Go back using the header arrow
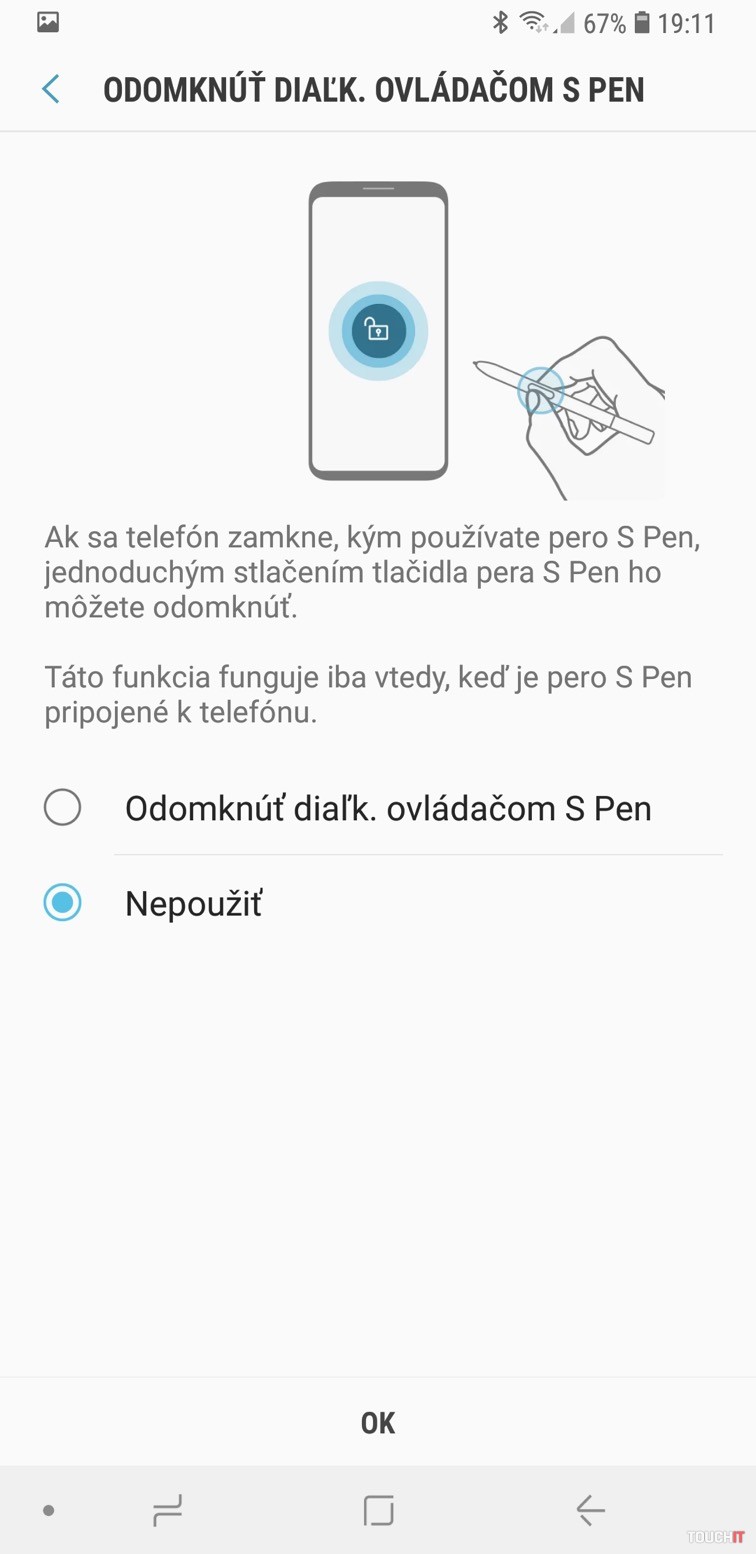The height and width of the screenshot is (1554, 756). (51, 89)
